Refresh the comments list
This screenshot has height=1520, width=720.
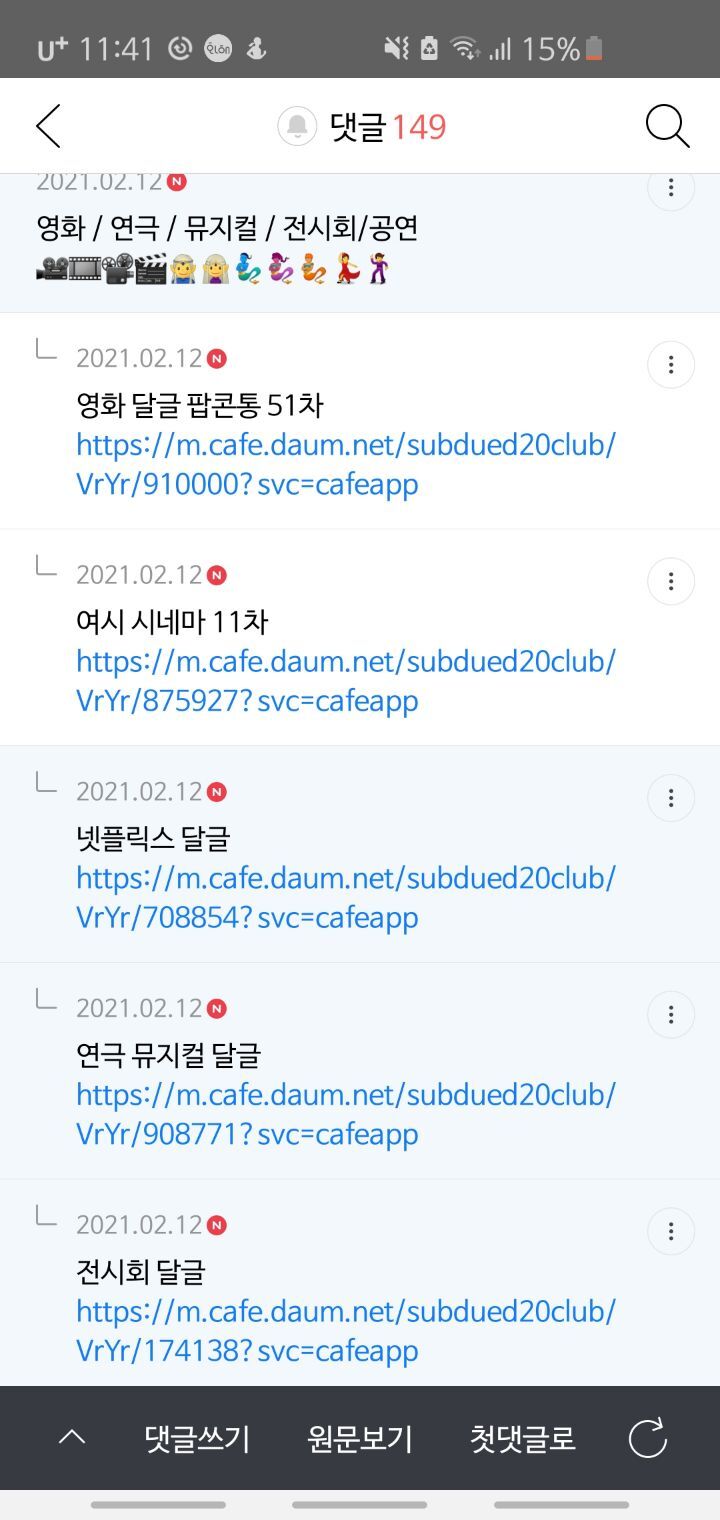pyautogui.click(x=647, y=1439)
